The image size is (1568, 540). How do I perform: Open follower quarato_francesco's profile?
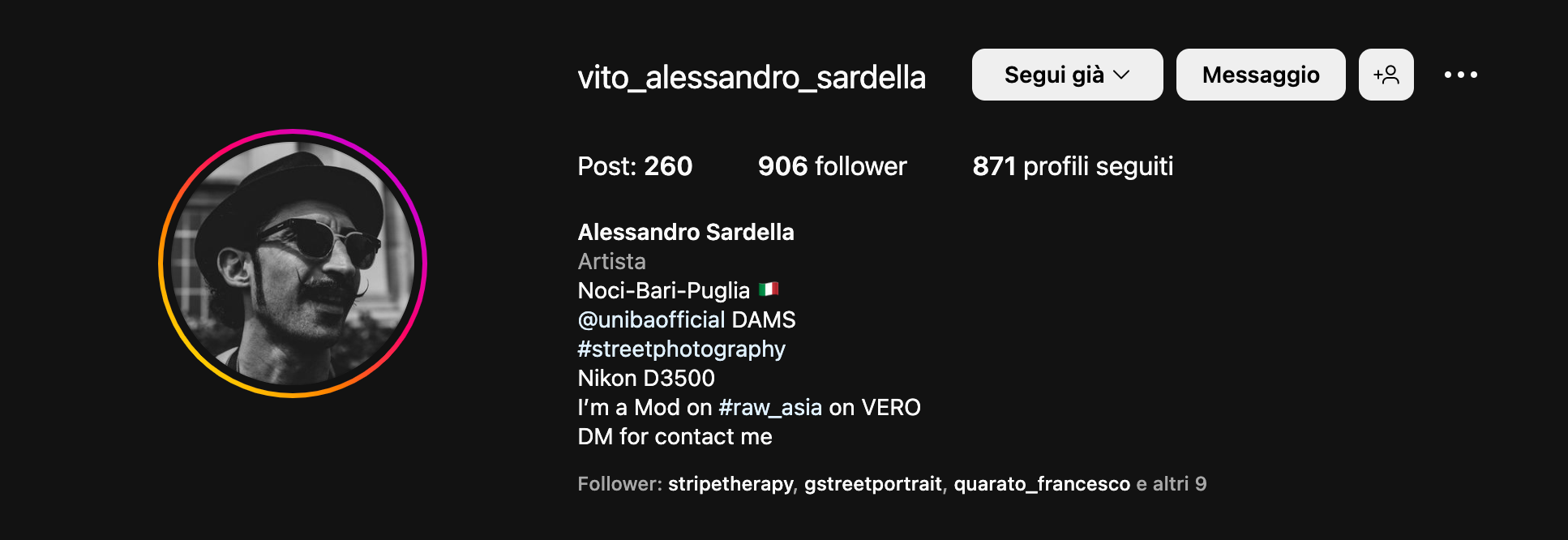[x=1041, y=484]
